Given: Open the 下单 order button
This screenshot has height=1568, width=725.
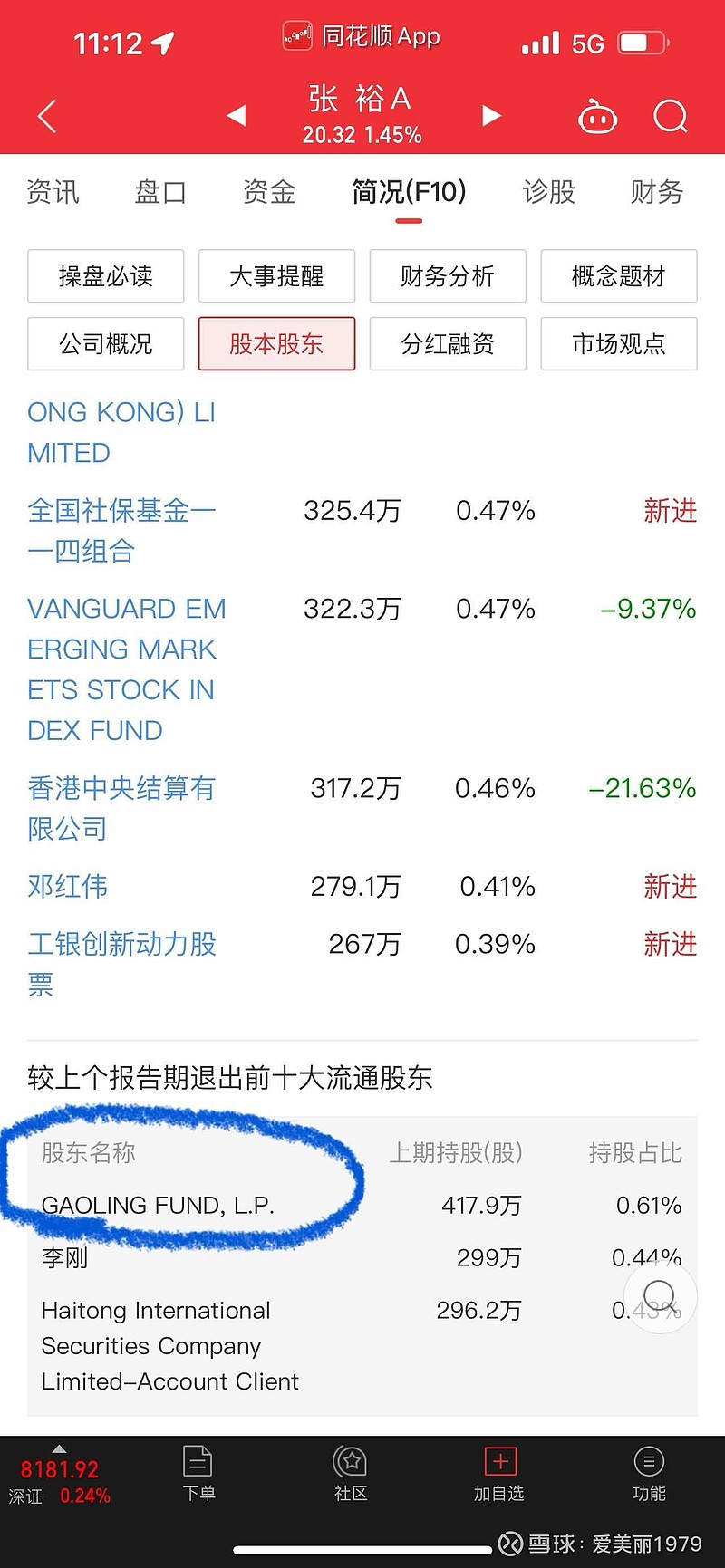Looking at the screenshot, I should [198, 1474].
